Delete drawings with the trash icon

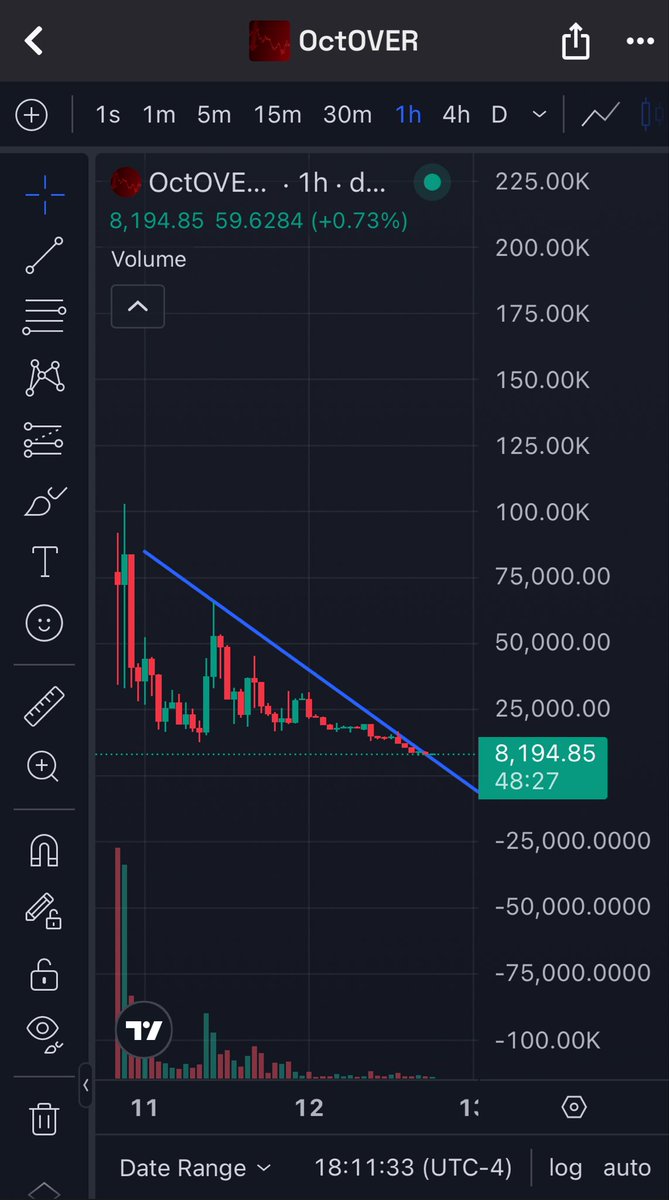[x=44, y=1118]
